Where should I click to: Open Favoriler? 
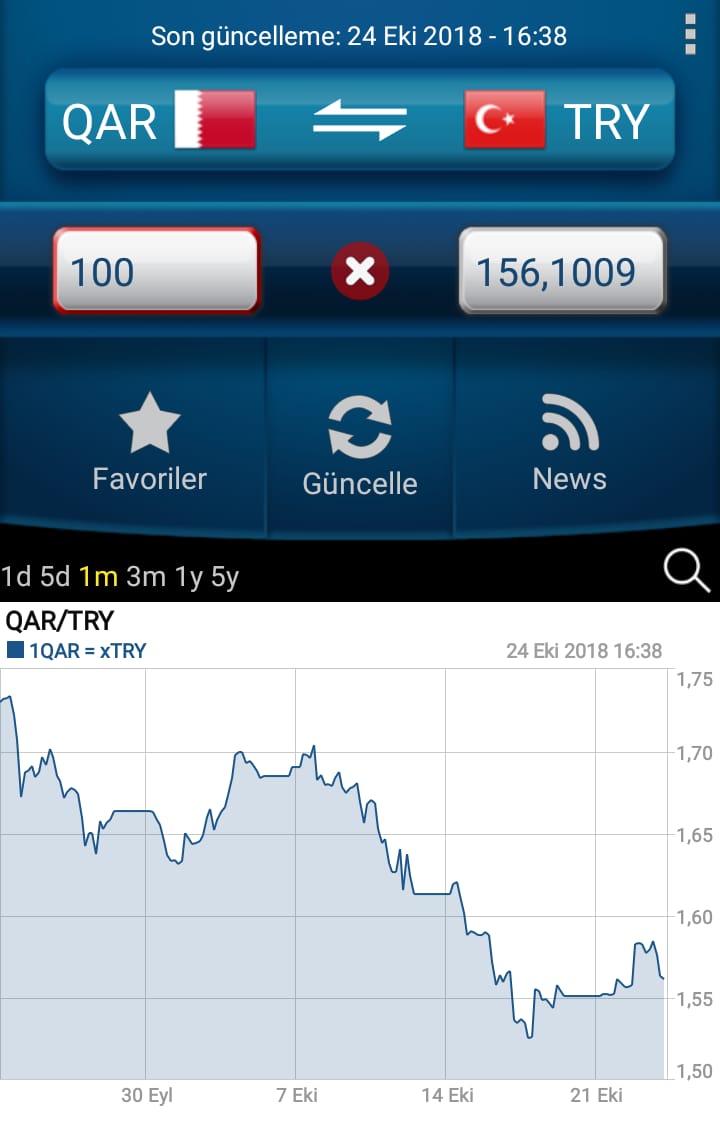[149, 441]
